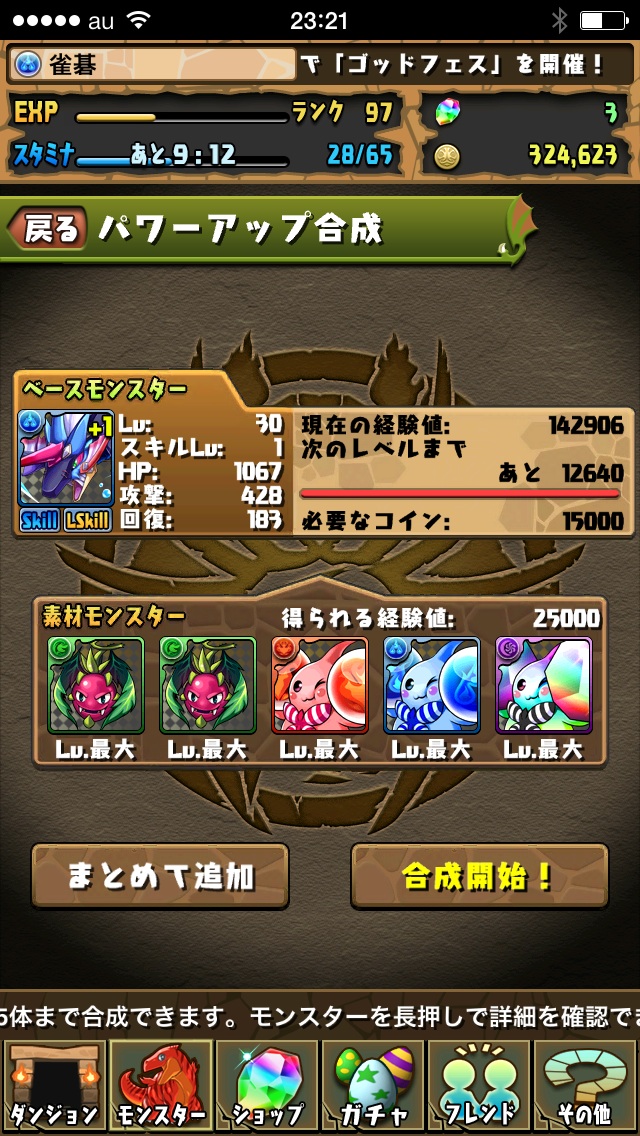
Task: Select the rainbow carbuncle material monster
Action: 543,686
